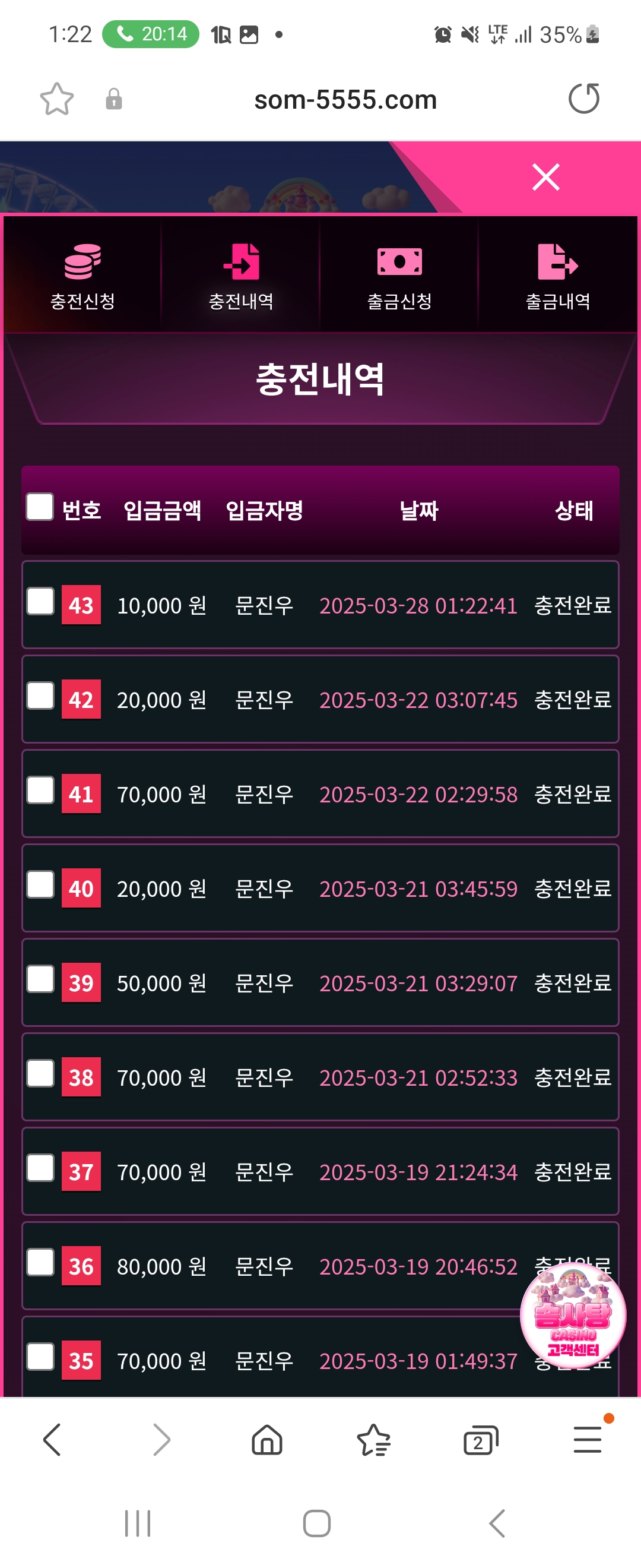Viewport: 641px width, 1568px height.
Task: Open the browser hamburger menu
Action: (588, 1440)
